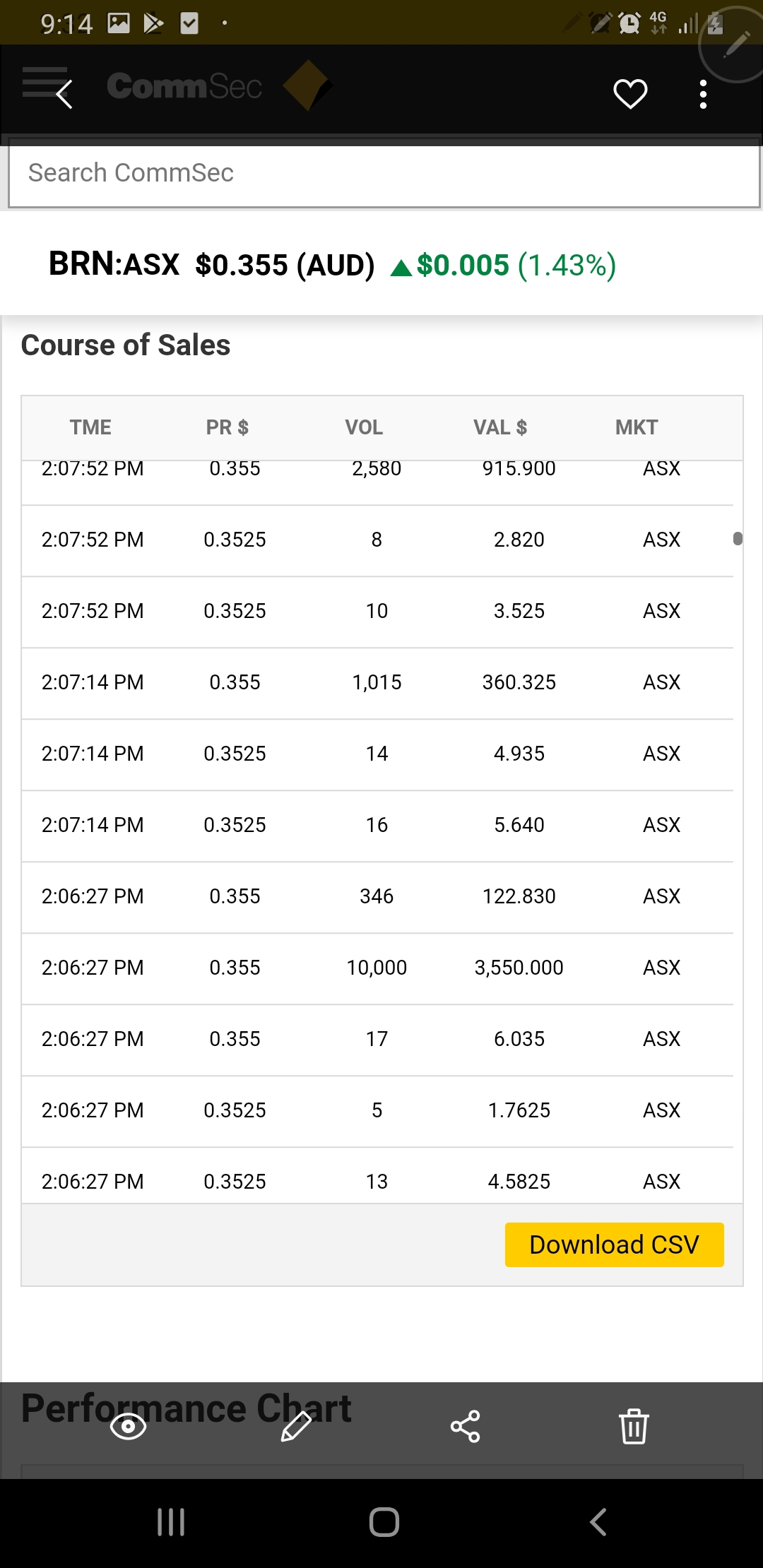This screenshot has width=763, height=1568.
Task: Share the screenshot
Action: pyautogui.click(x=465, y=1427)
